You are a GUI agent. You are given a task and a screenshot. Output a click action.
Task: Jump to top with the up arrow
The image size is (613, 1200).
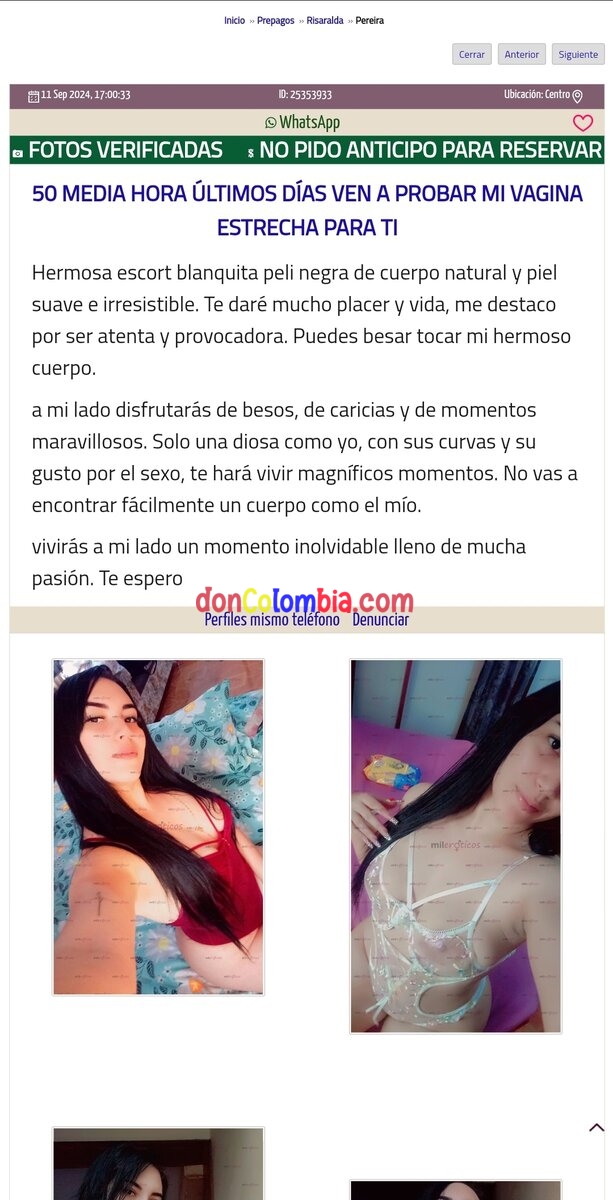coord(596,1128)
